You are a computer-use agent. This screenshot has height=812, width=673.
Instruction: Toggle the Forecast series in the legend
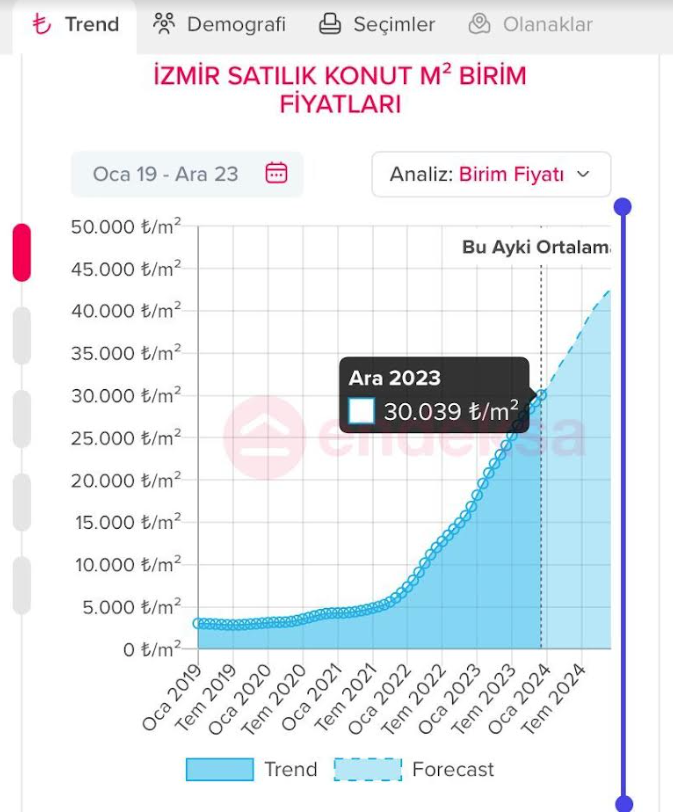point(414,769)
